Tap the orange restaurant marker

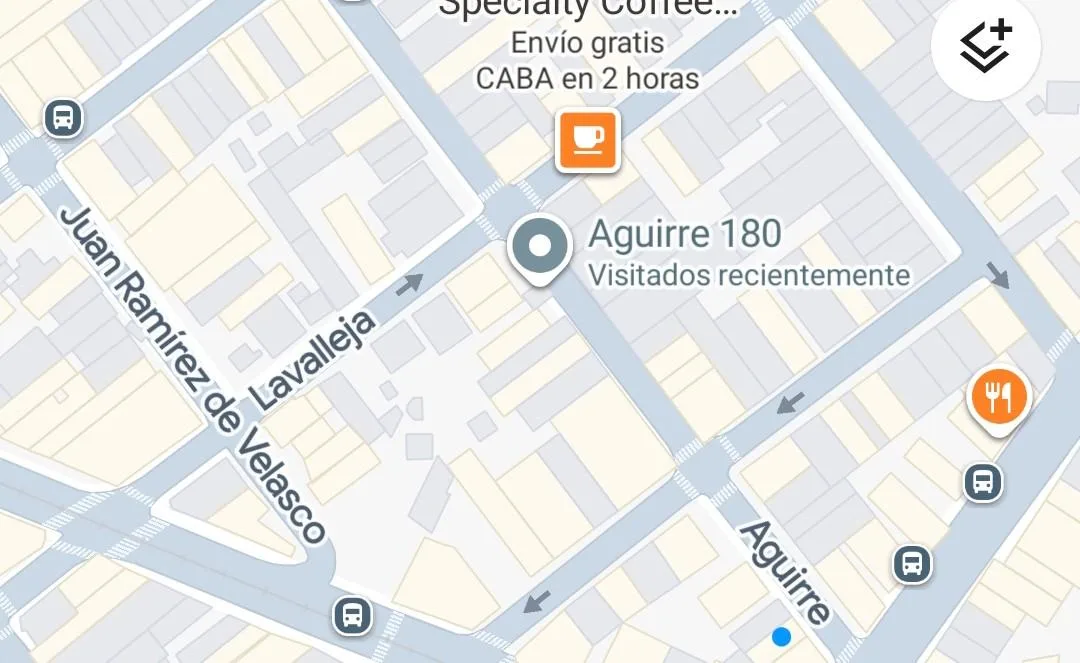[999, 399]
